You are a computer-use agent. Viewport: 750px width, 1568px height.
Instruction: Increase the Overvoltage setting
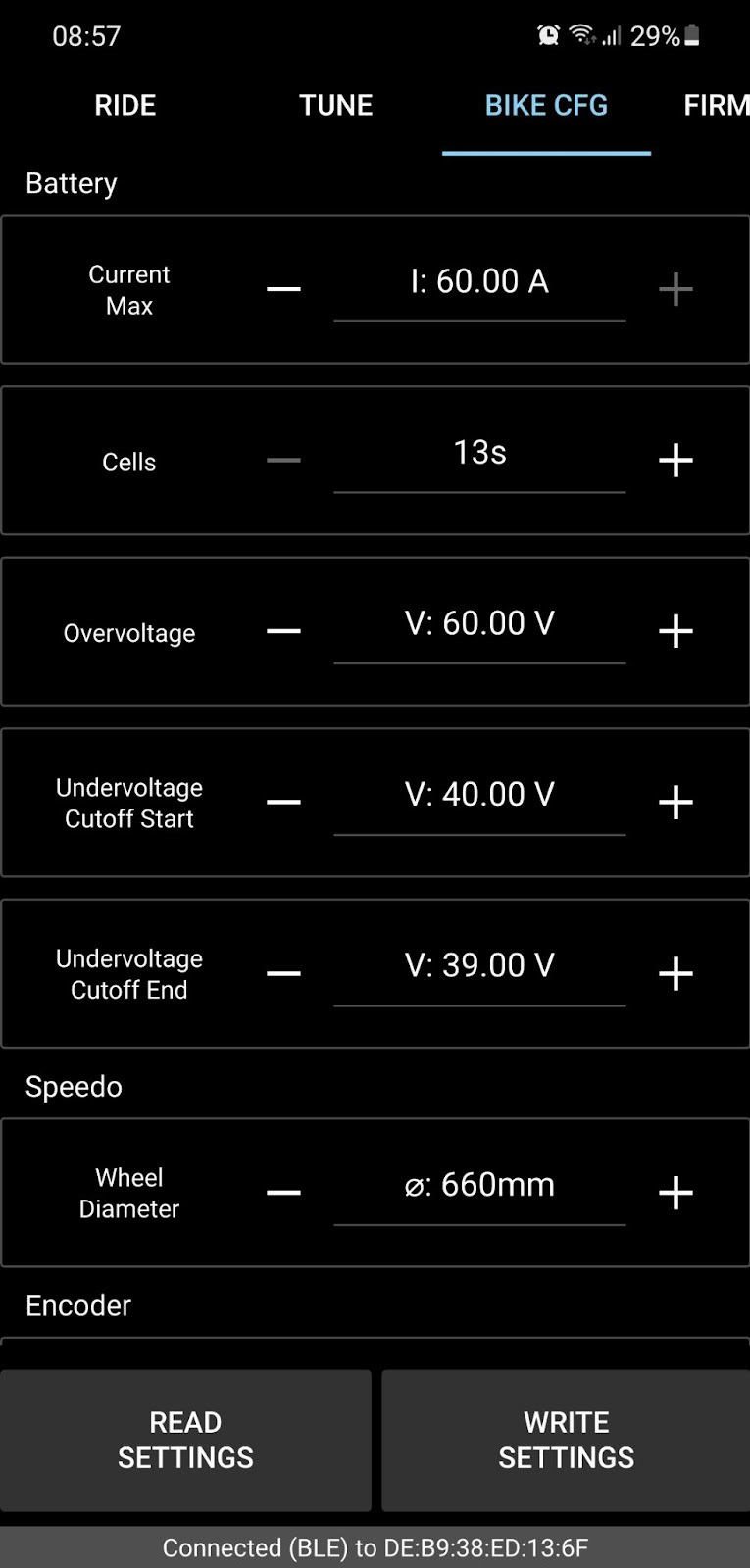click(x=675, y=631)
